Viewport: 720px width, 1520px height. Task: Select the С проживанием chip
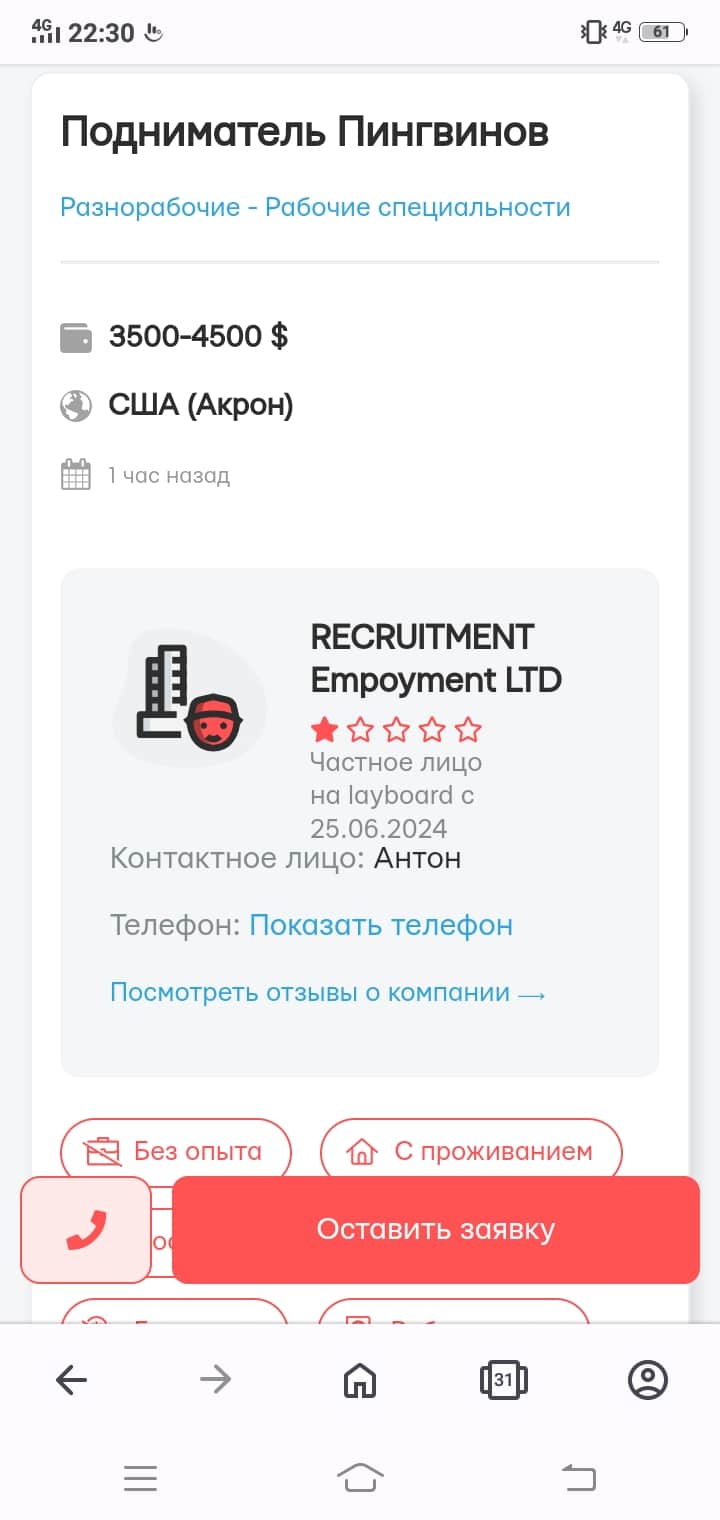471,1151
